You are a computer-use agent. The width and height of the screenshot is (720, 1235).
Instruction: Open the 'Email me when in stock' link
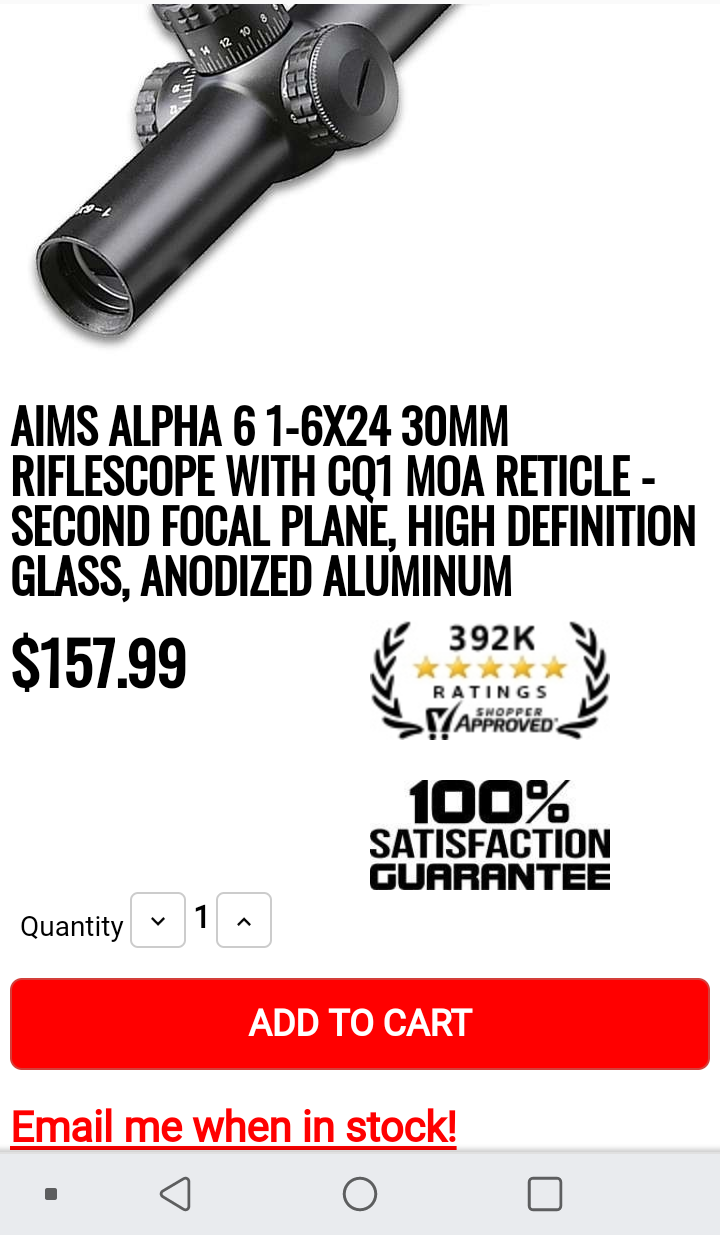234,1127
